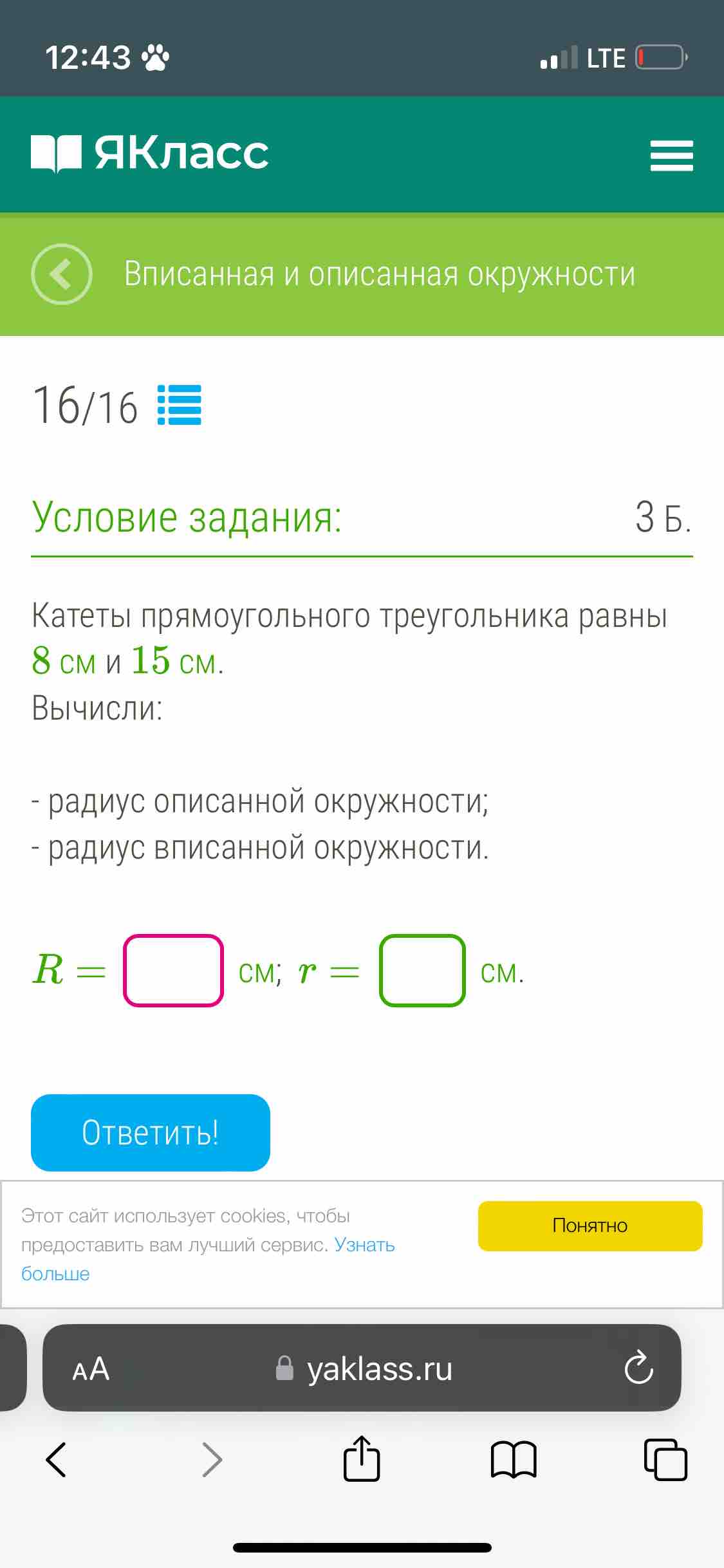Go back in the Safari browser

(x=57, y=1459)
